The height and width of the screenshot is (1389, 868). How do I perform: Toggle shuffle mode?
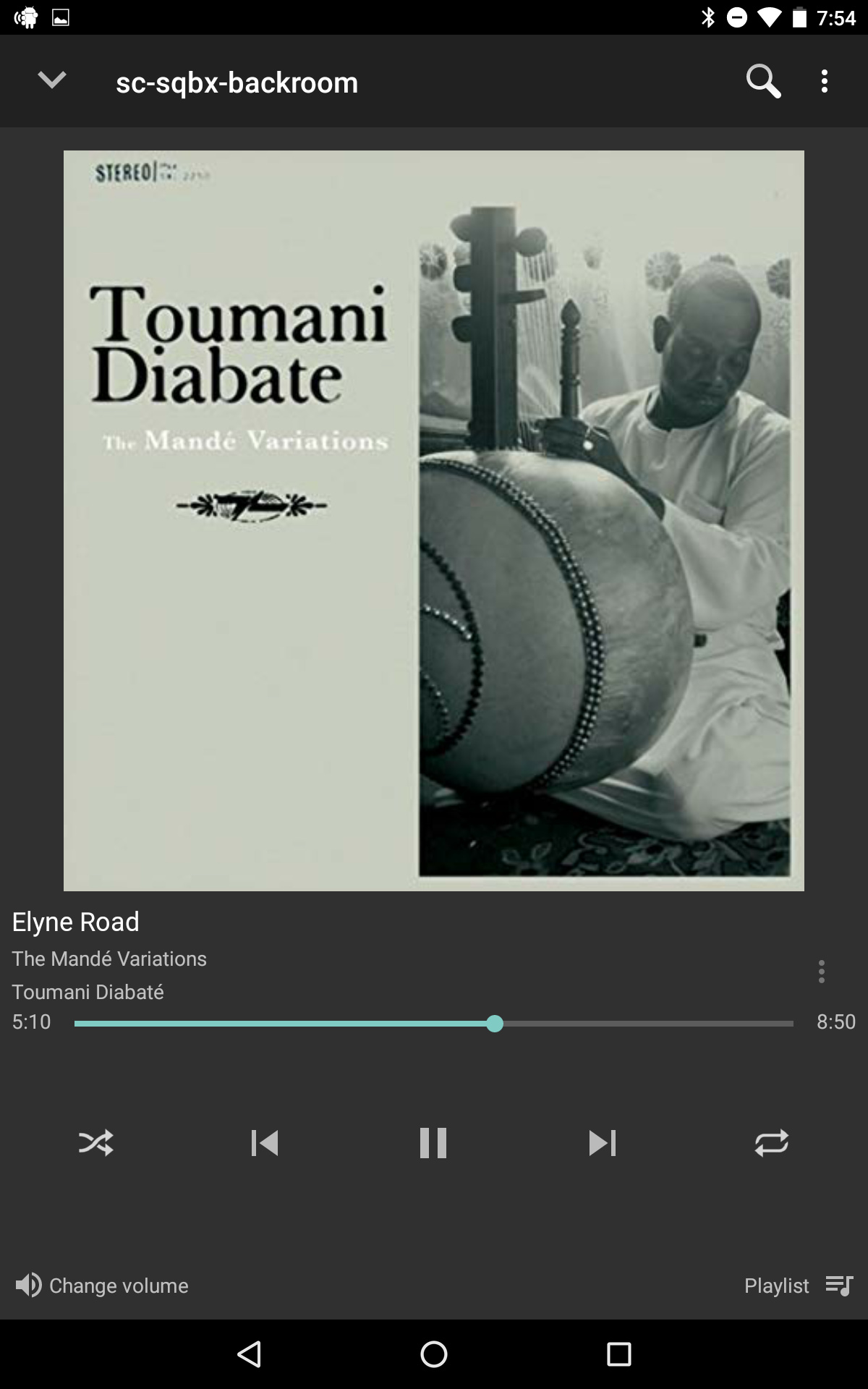[x=95, y=1143]
